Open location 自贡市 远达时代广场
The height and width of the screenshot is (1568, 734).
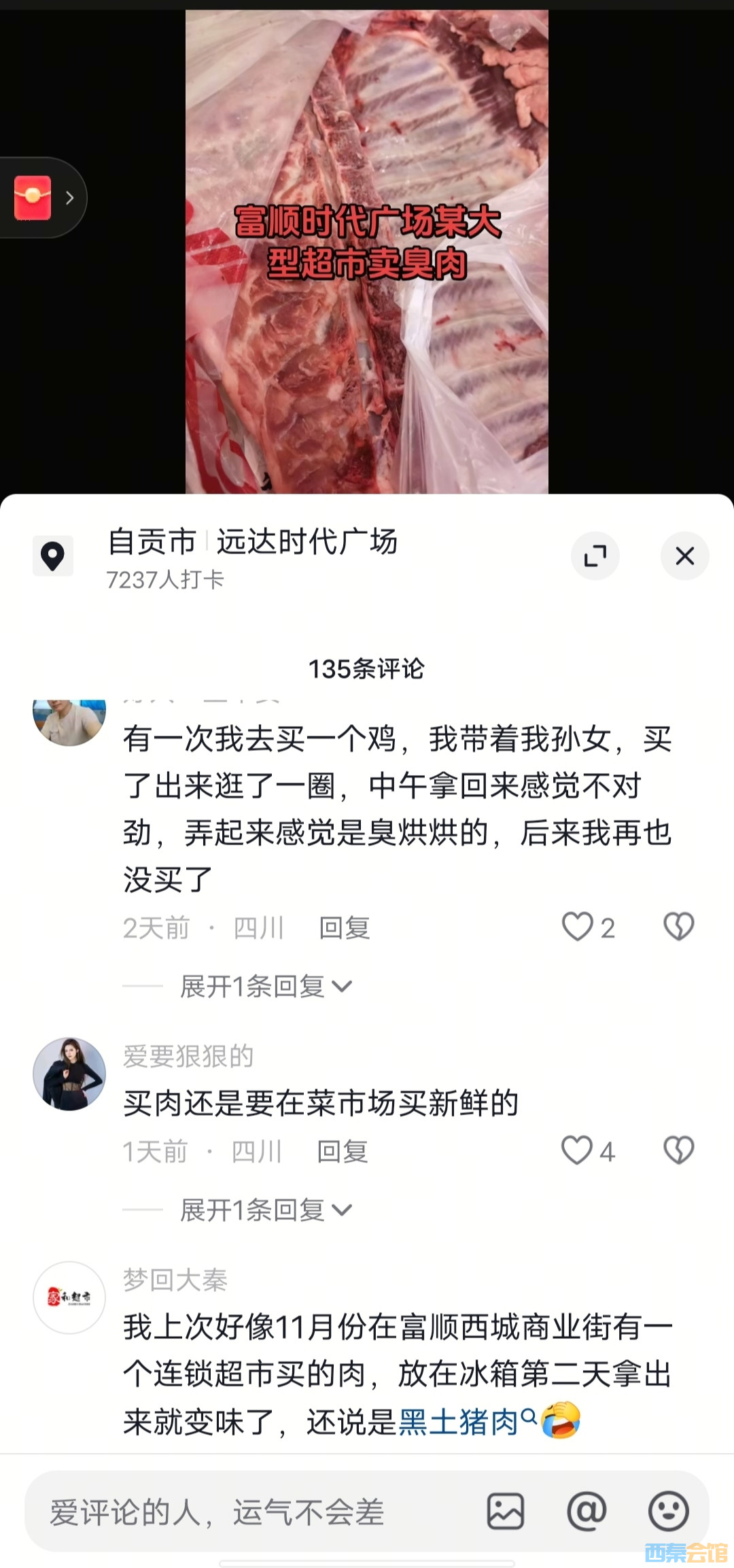tap(252, 543)
